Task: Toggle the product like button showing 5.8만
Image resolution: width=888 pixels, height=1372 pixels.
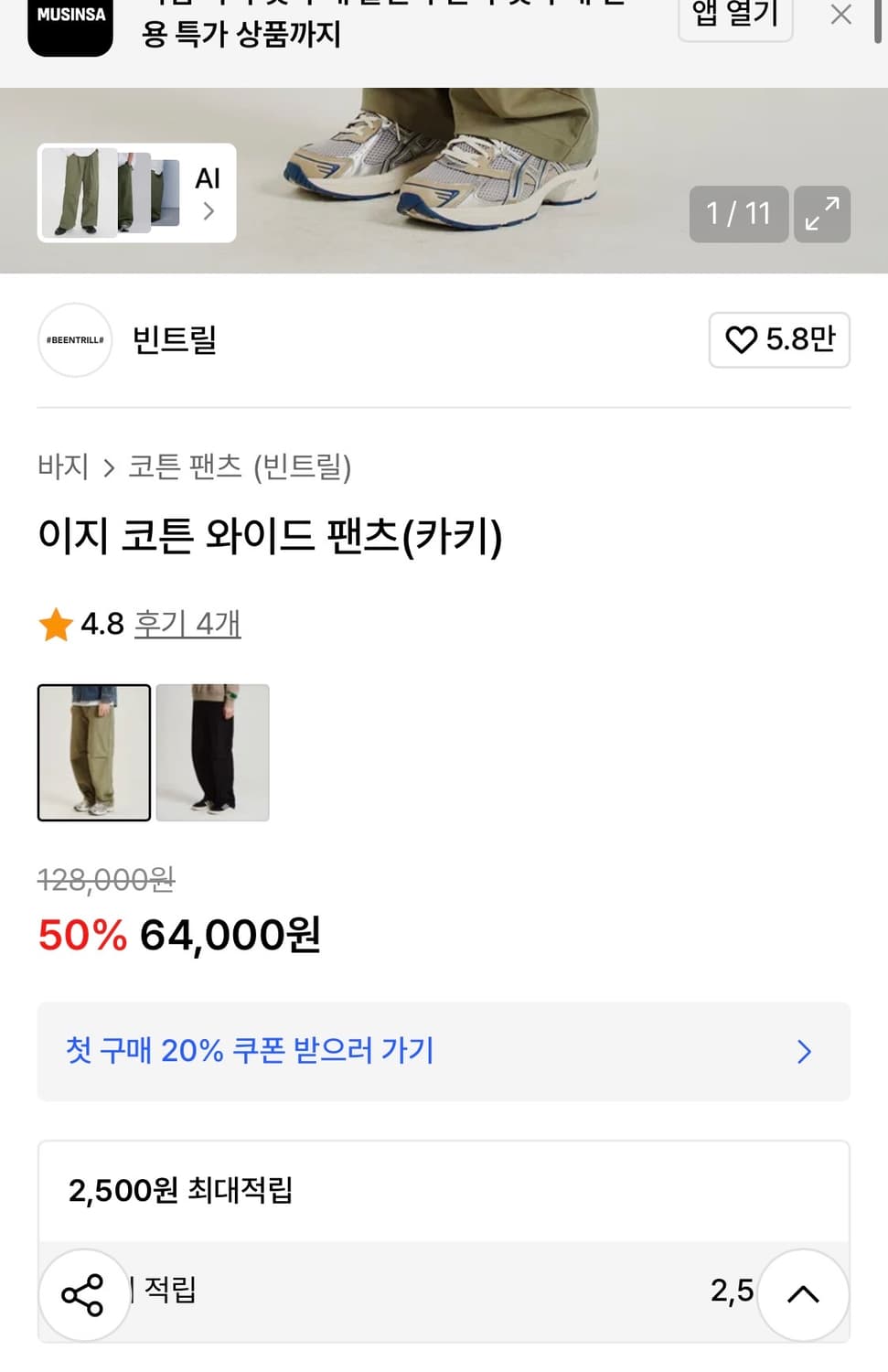Action: pyautogui.click(x=779, y=339)
